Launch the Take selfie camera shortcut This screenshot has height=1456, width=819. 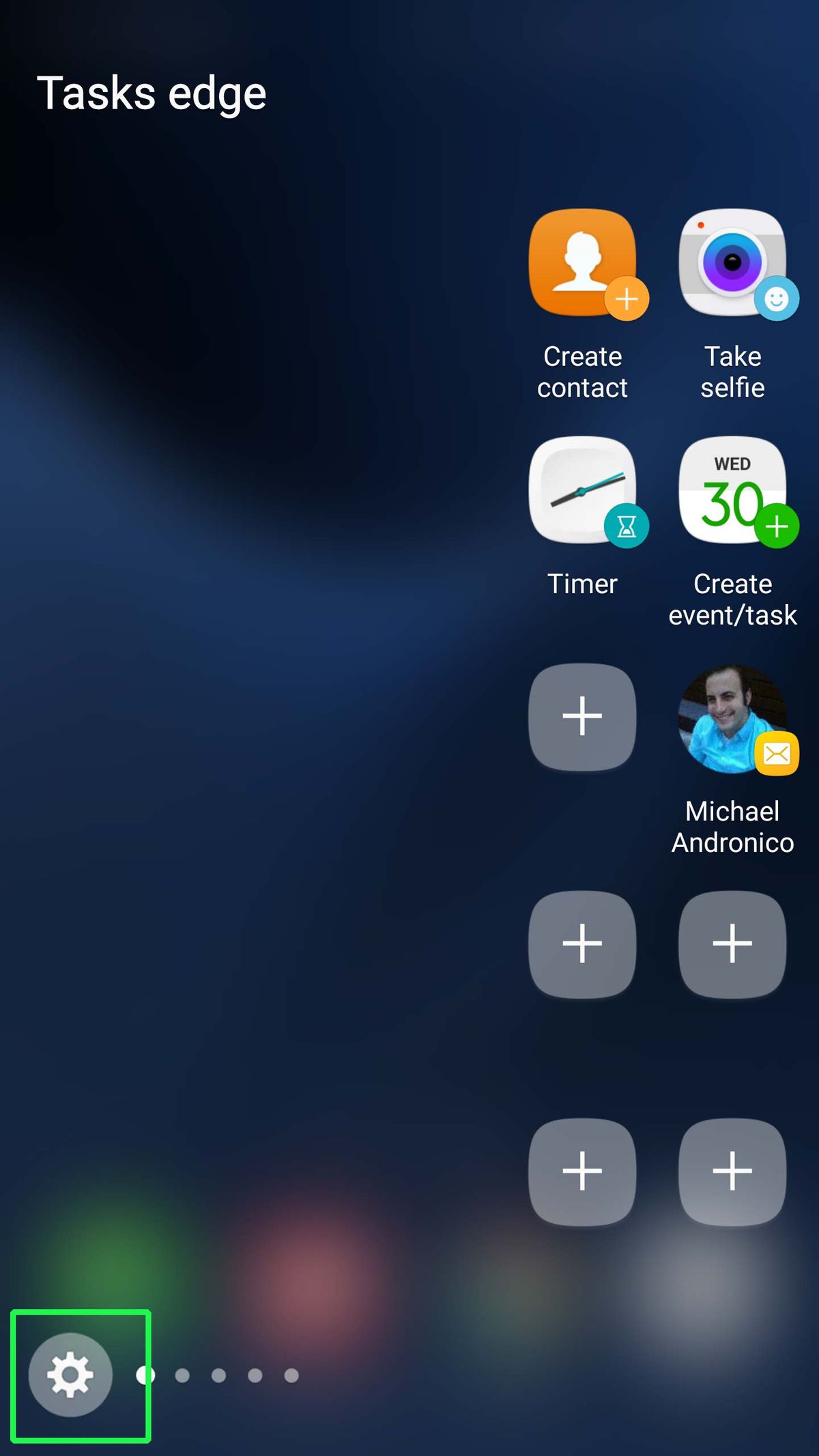[732, 265]
